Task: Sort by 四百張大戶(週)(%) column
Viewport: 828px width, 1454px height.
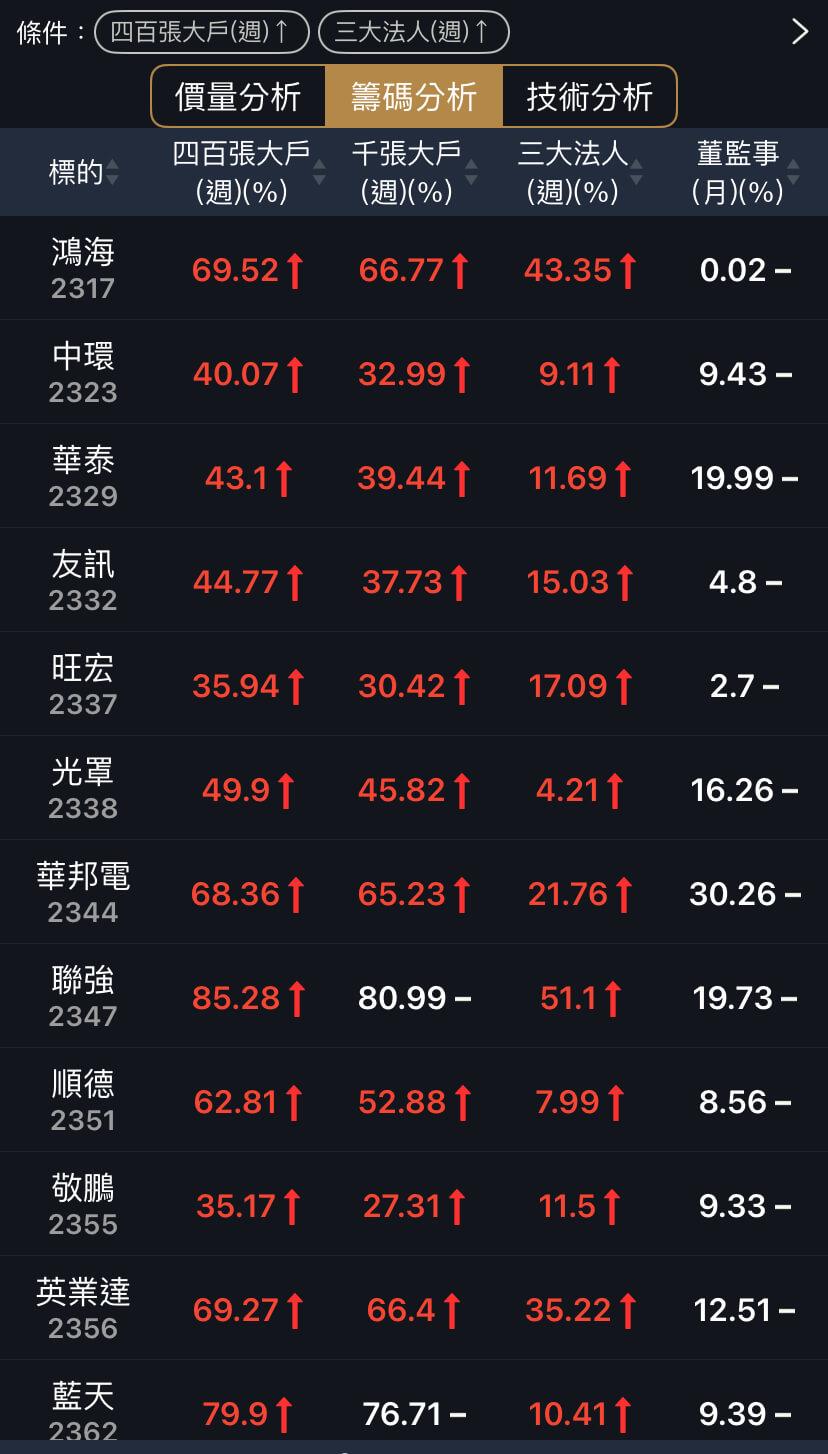Action: [249, 172]
